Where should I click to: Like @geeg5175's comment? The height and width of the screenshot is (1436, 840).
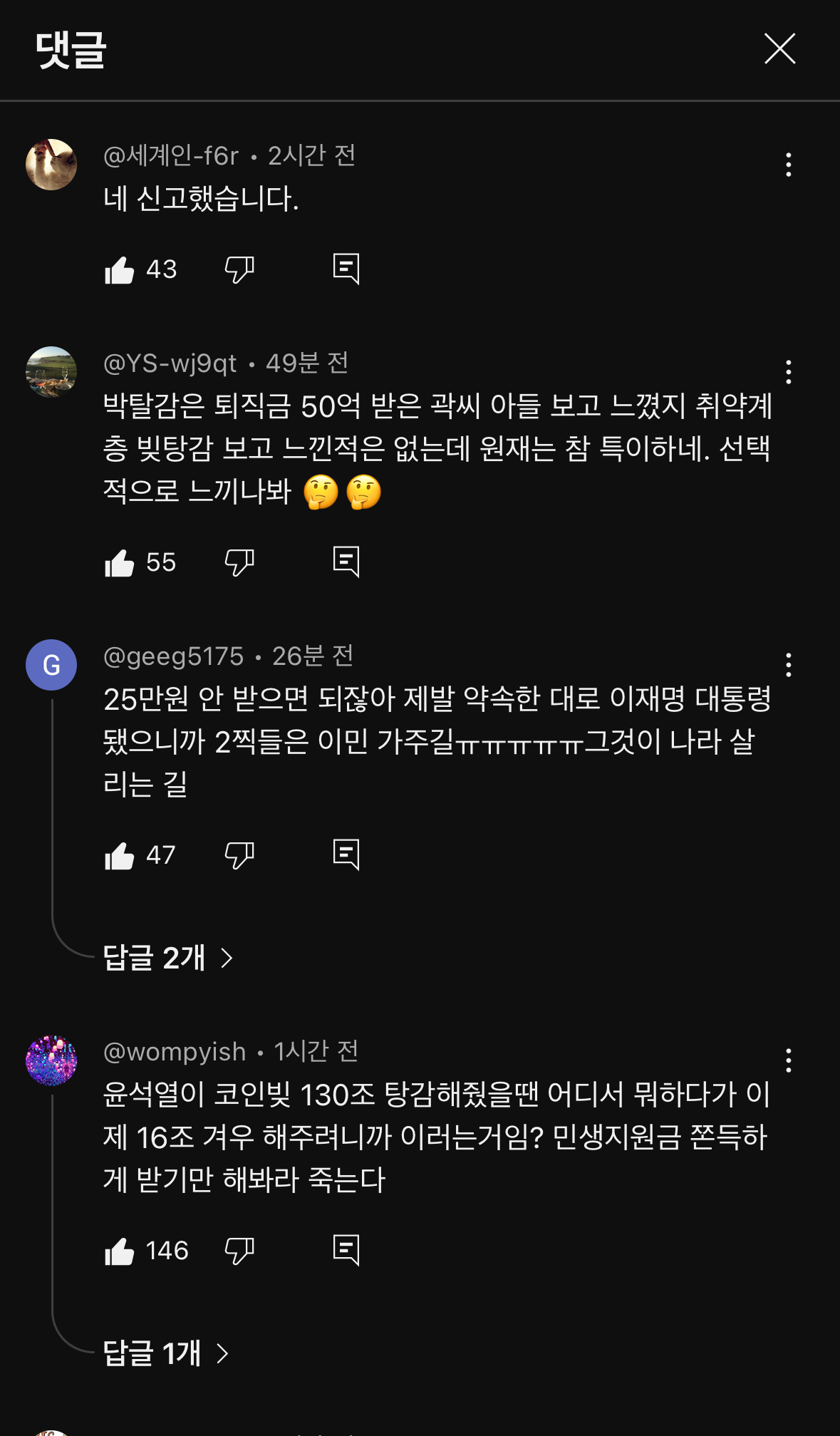point(121,855)
